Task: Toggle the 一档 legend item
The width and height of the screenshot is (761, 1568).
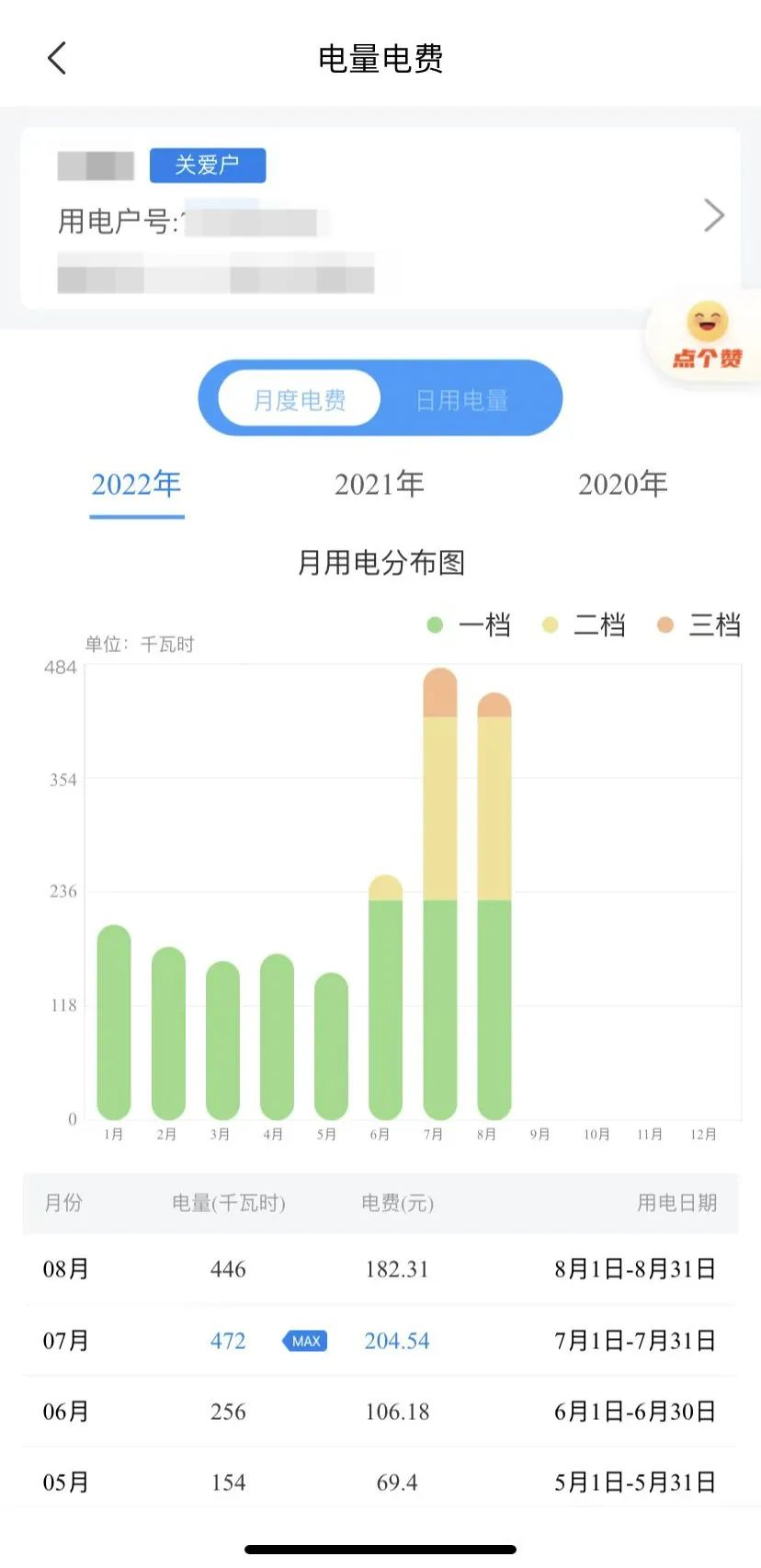Action: [x=469, y=625]
